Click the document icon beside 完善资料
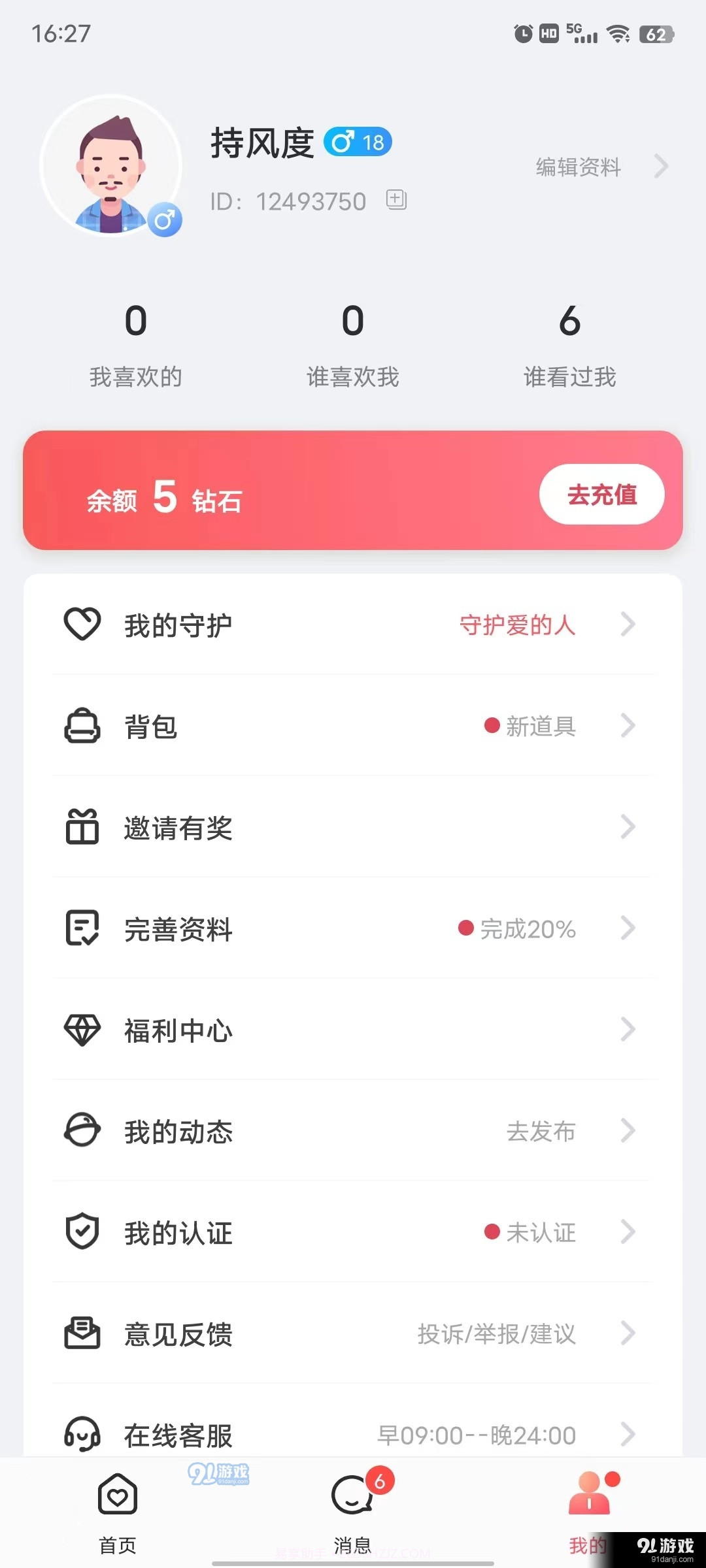The image size is (706, 1568). coord(82,930)
